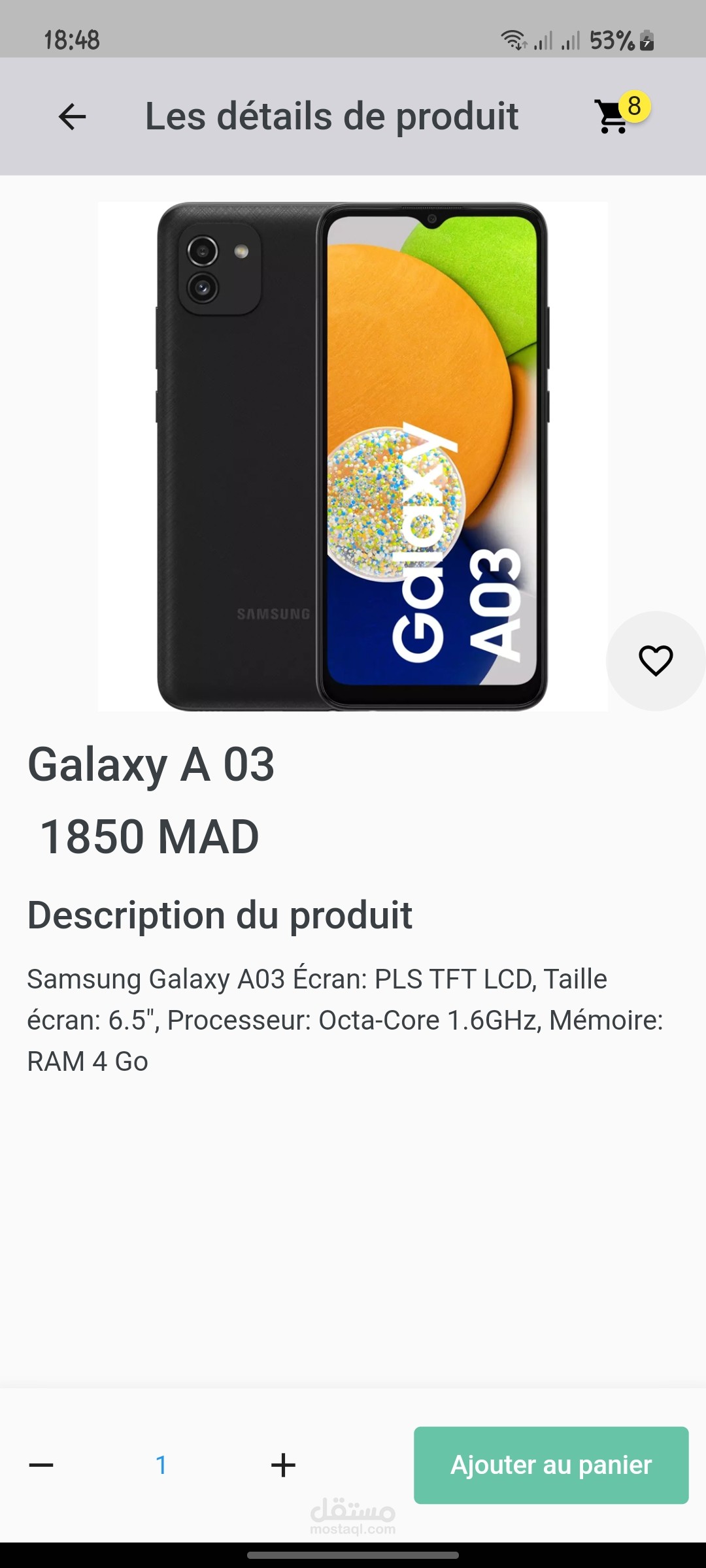This screenshot has width=706, height=1568.
Task: Tap Ajouter au panier button
Action: 551,1465
